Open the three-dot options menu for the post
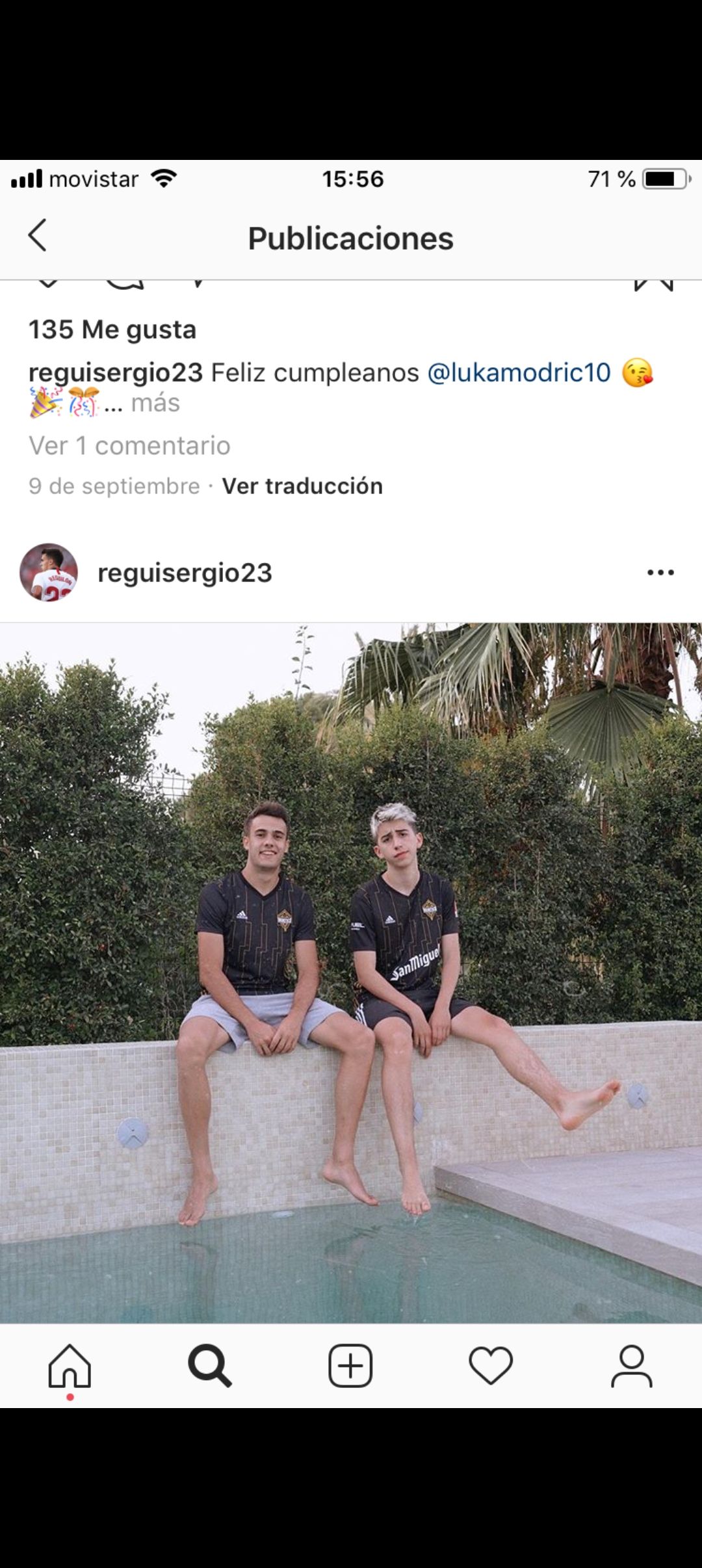Image resolution: width=702 pixels, height=1568 pixels. (x=660, y=573)
